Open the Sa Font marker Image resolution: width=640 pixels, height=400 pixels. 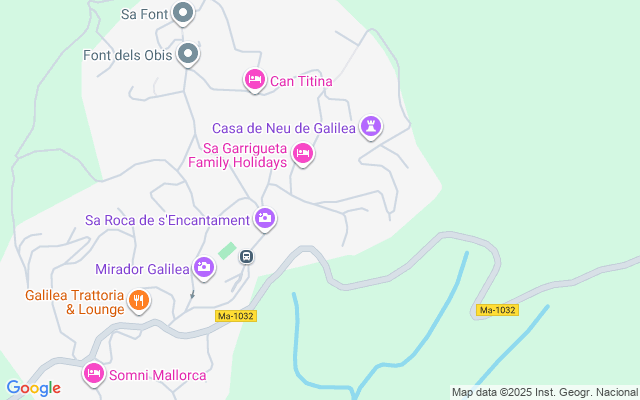183,13
